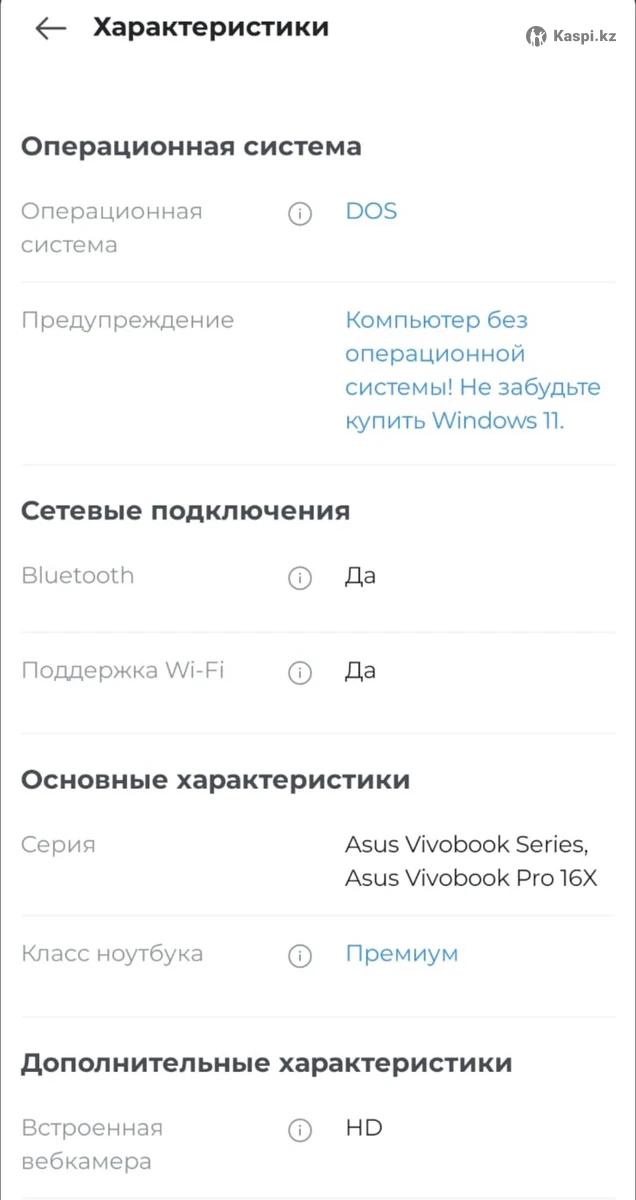Show the info tooltip for Bluetooth
The height and width of the screenshot is (1200, 636).
[300, 578]
